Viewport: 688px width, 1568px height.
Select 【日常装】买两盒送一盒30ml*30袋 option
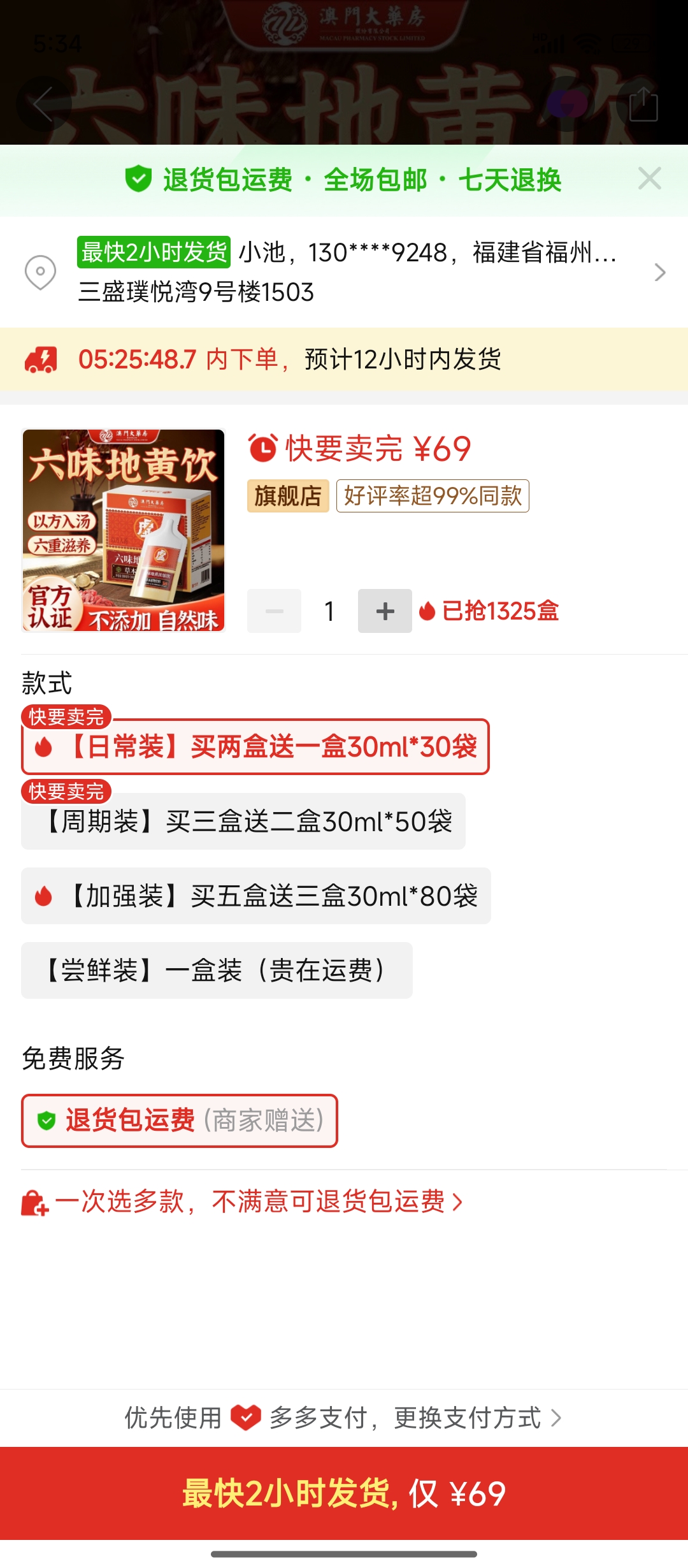point(255,747)
